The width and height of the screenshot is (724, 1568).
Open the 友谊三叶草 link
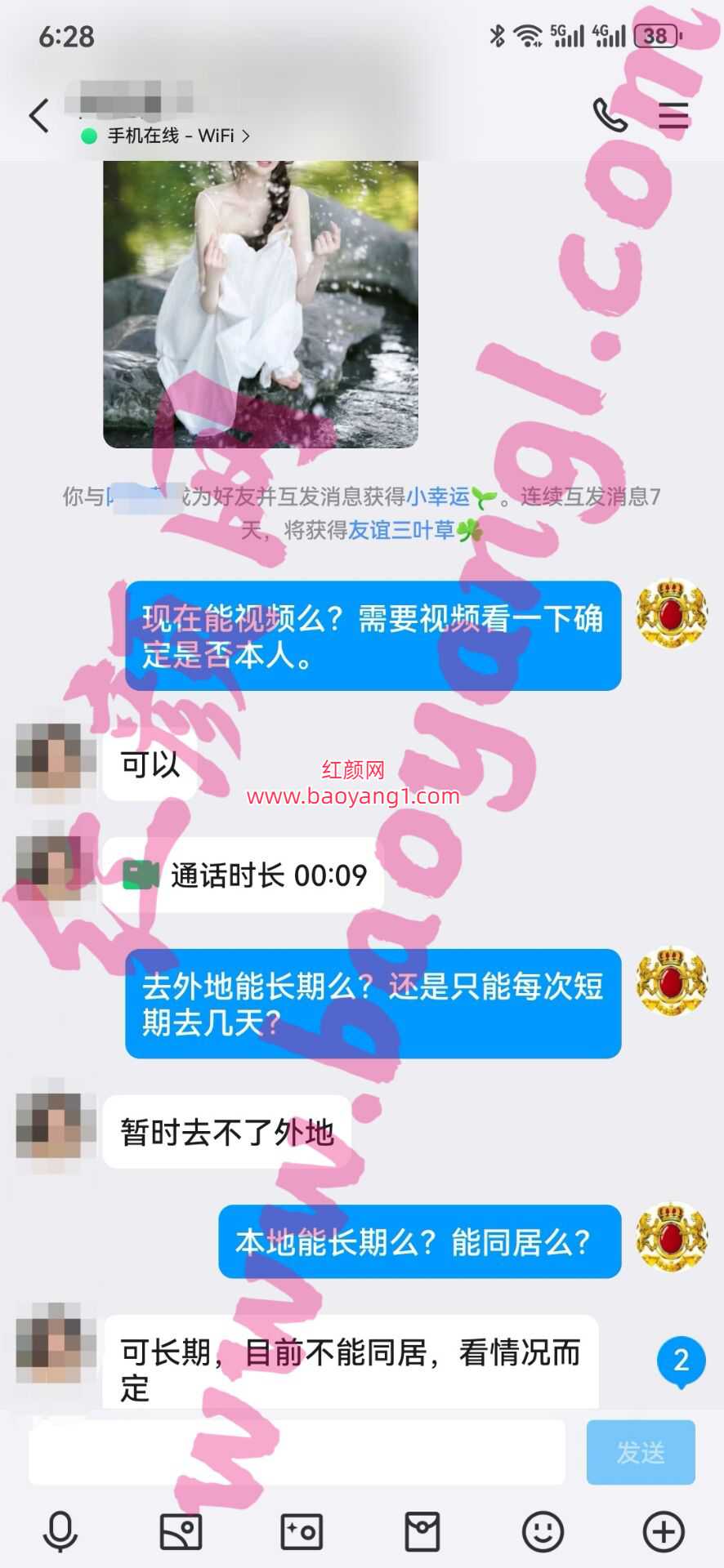tap(401, 531)
